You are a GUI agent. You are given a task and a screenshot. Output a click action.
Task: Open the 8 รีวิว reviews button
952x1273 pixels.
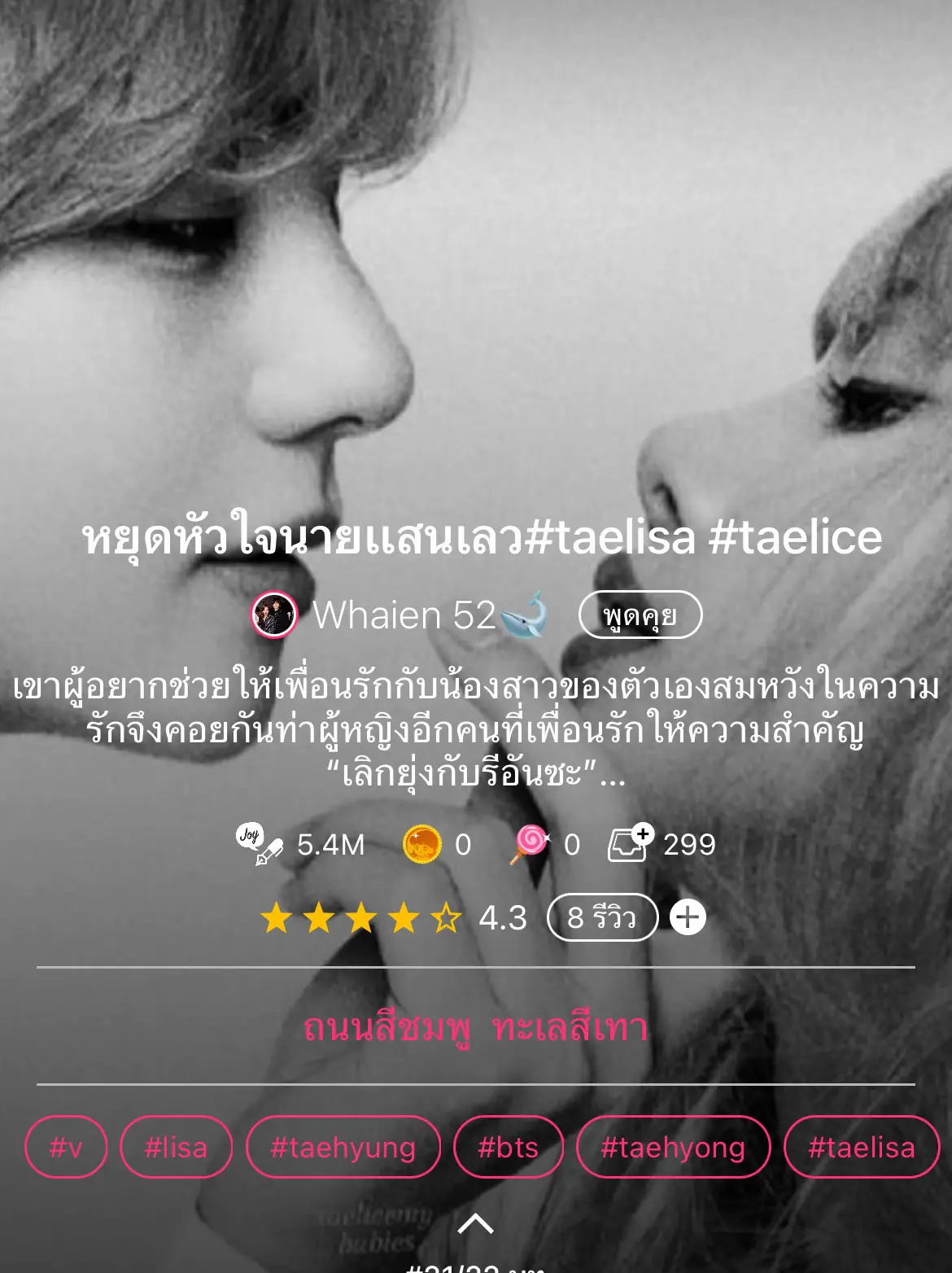coord(602,916)
